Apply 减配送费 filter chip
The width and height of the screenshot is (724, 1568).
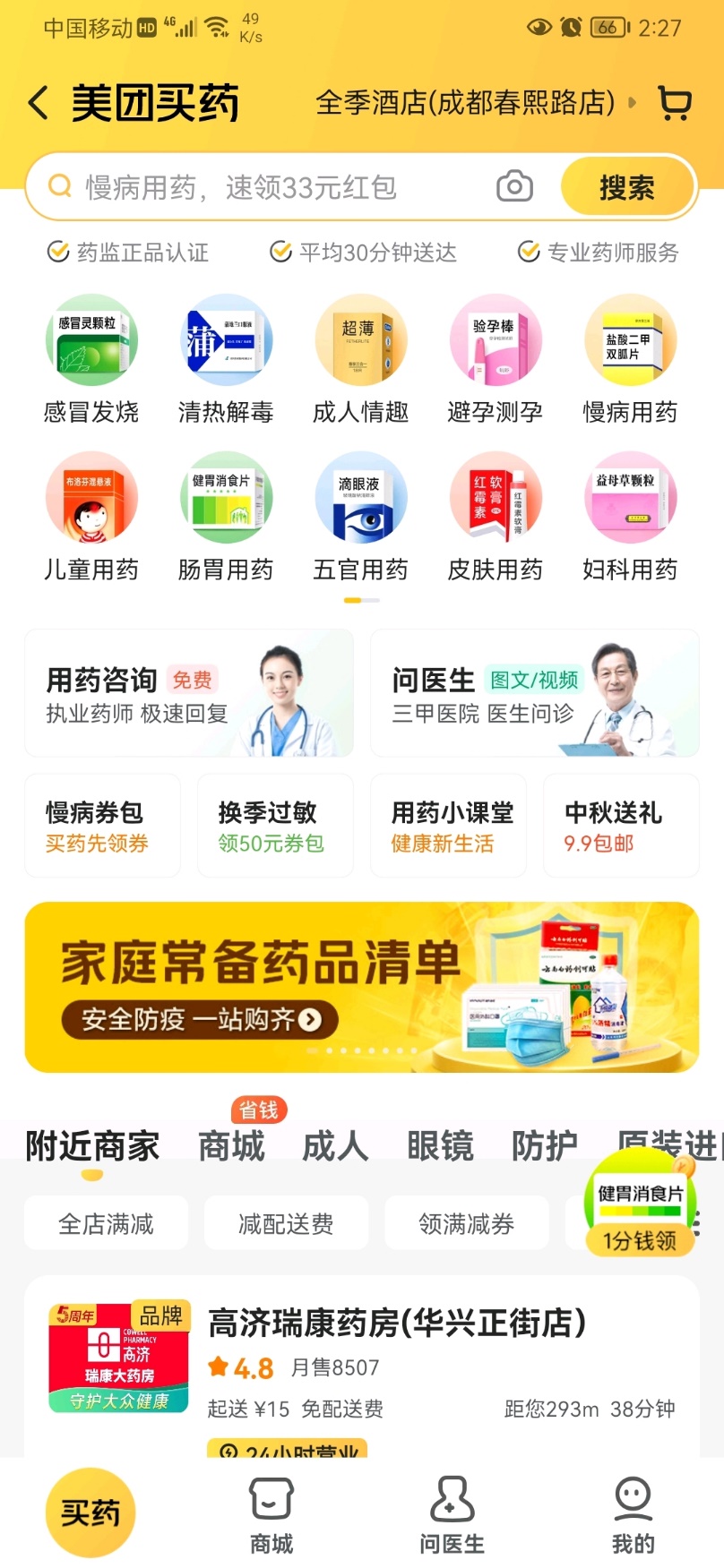click(286, 1223)
